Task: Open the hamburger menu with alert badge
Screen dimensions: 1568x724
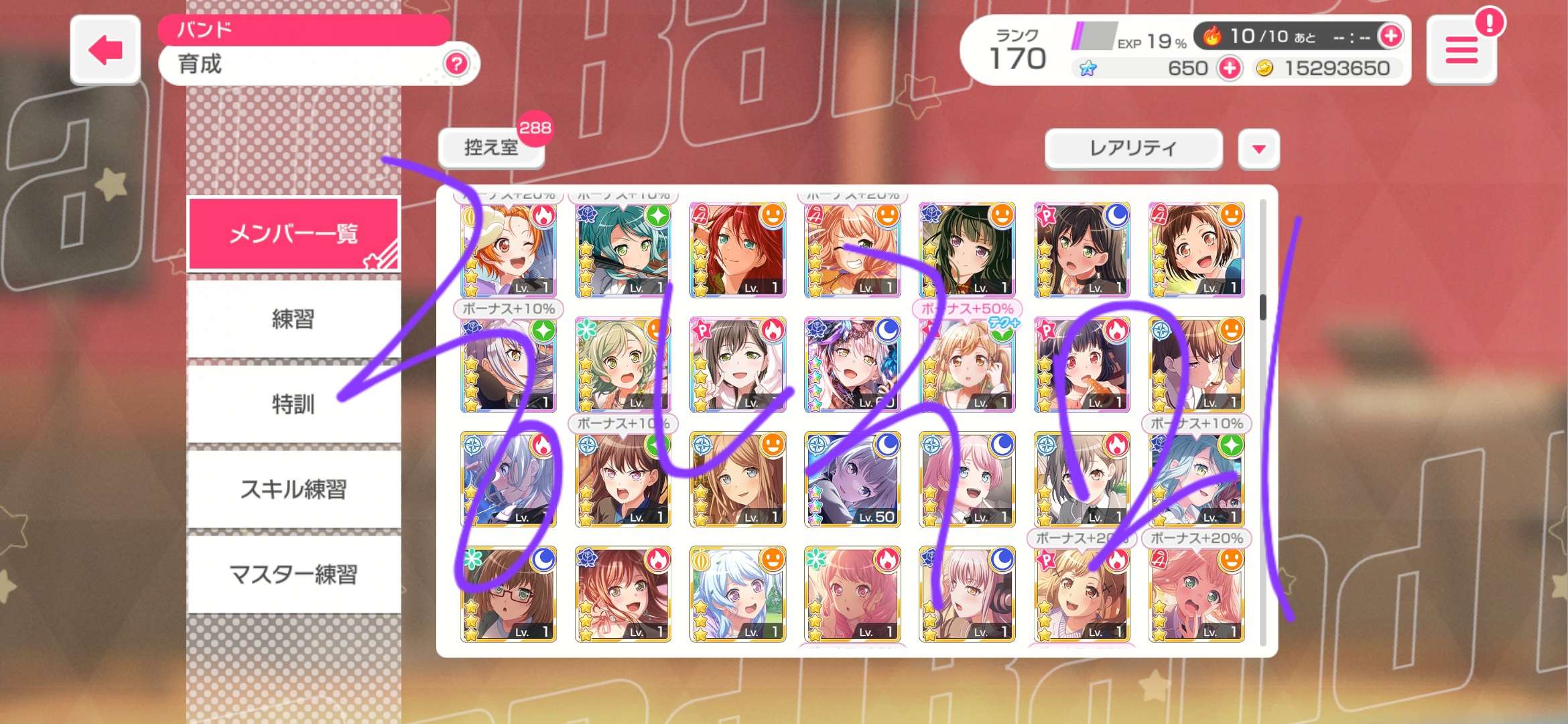Action: (x=1461, y=50)
